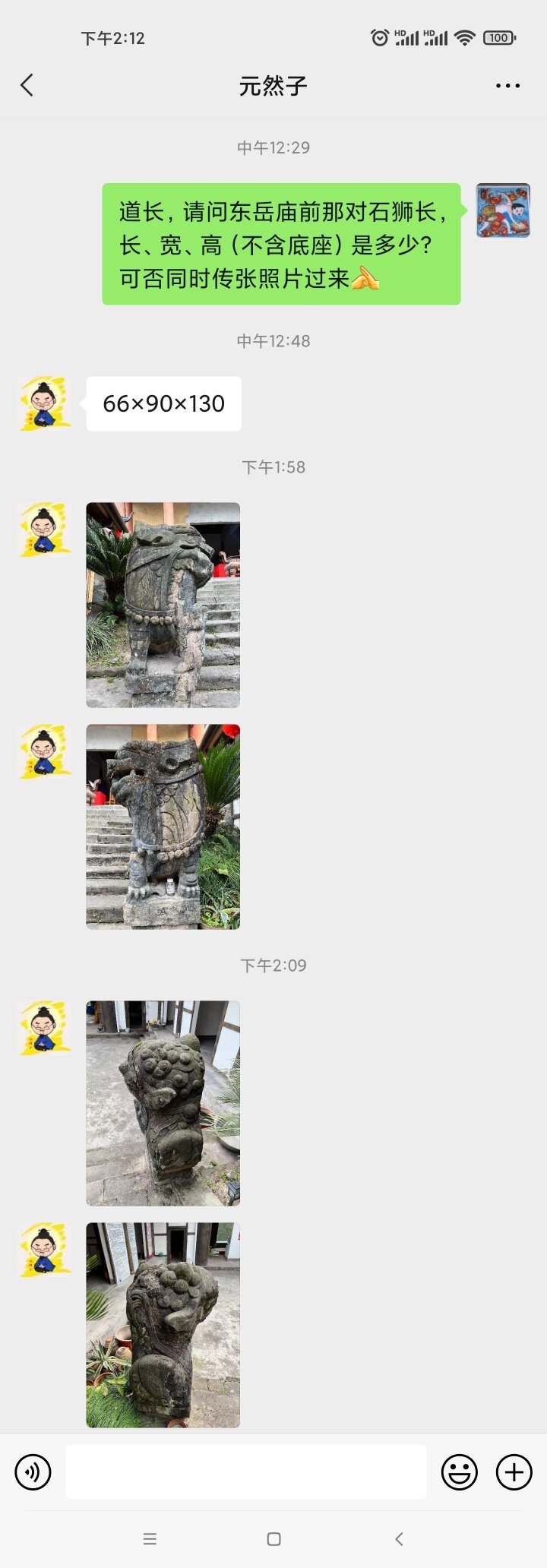
Task: View second stone lion photo beside stairs
Action: 163,827
